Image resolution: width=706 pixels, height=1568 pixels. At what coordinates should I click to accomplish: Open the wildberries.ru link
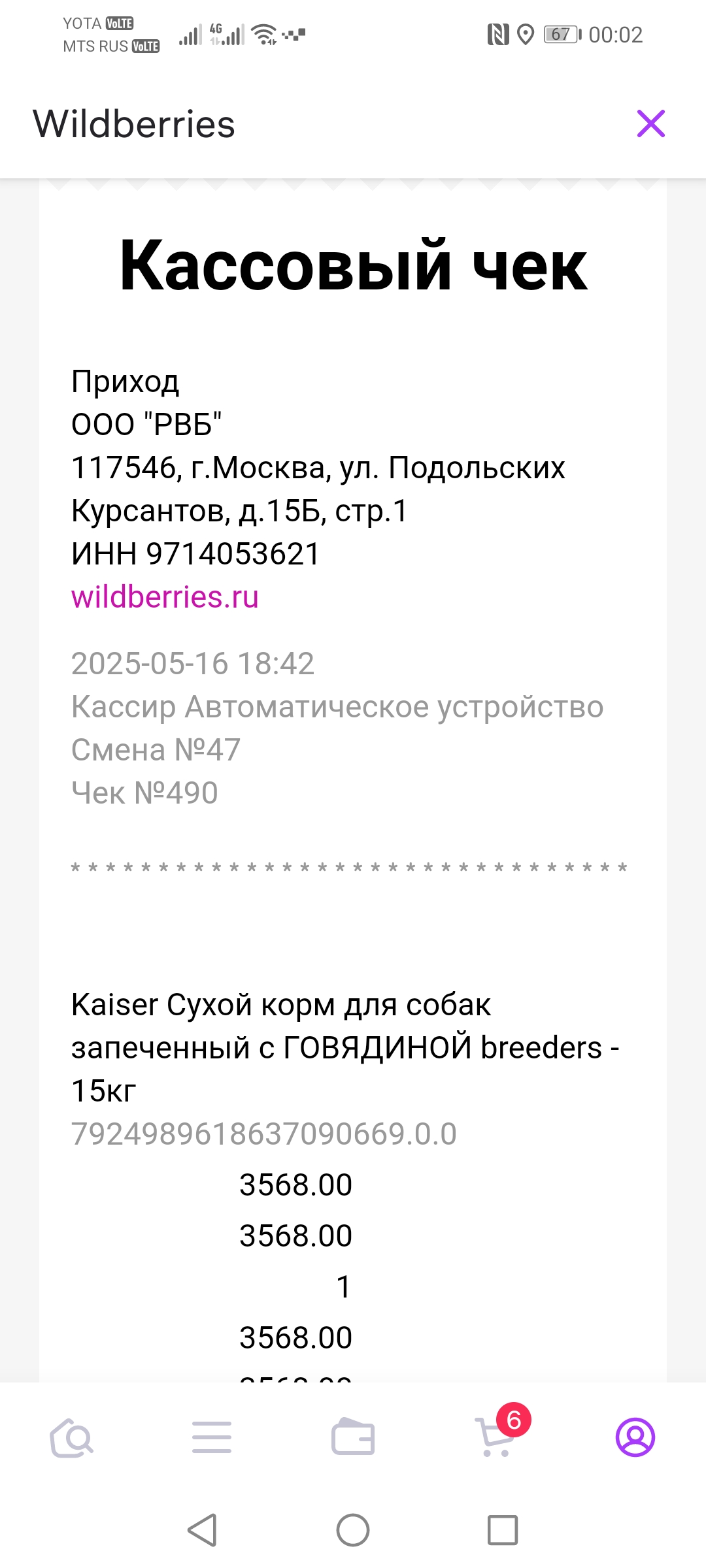165,596
